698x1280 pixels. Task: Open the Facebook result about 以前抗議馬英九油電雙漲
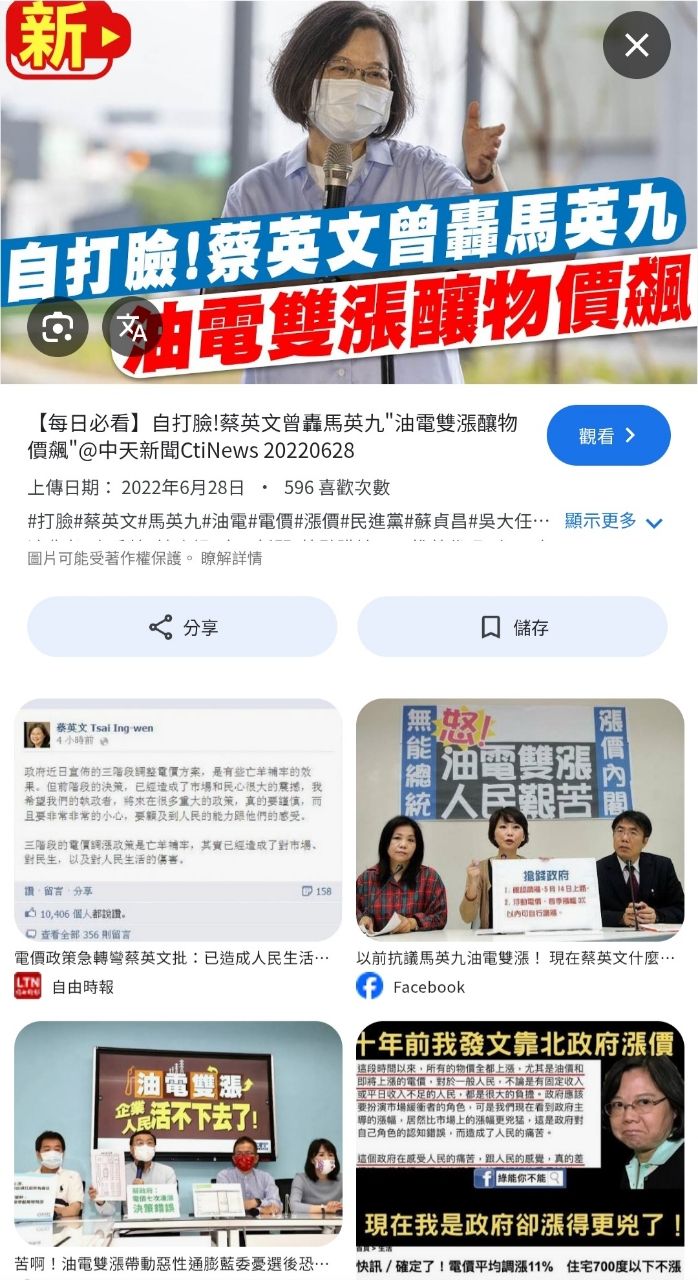[x=520, y=820]
